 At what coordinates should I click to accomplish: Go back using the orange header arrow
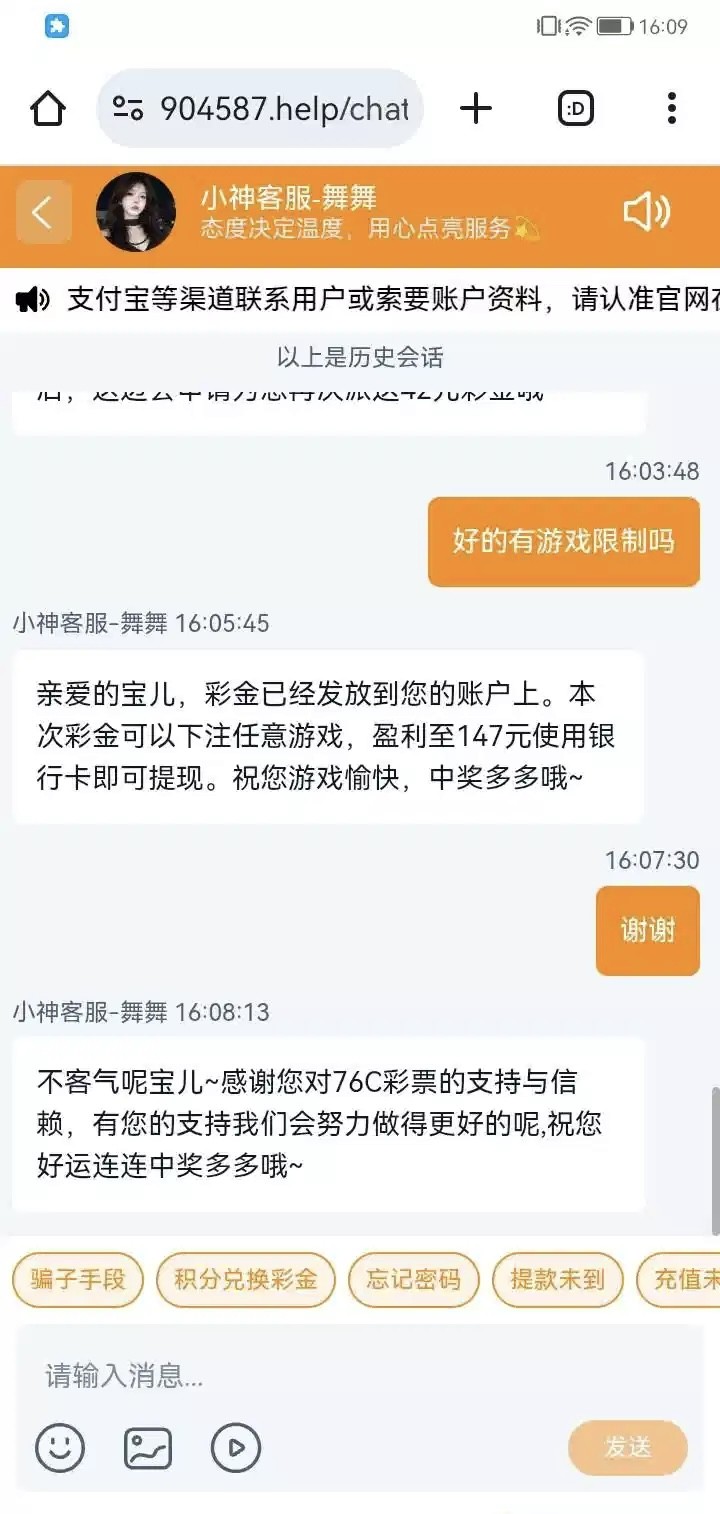(x=43, y=212)
